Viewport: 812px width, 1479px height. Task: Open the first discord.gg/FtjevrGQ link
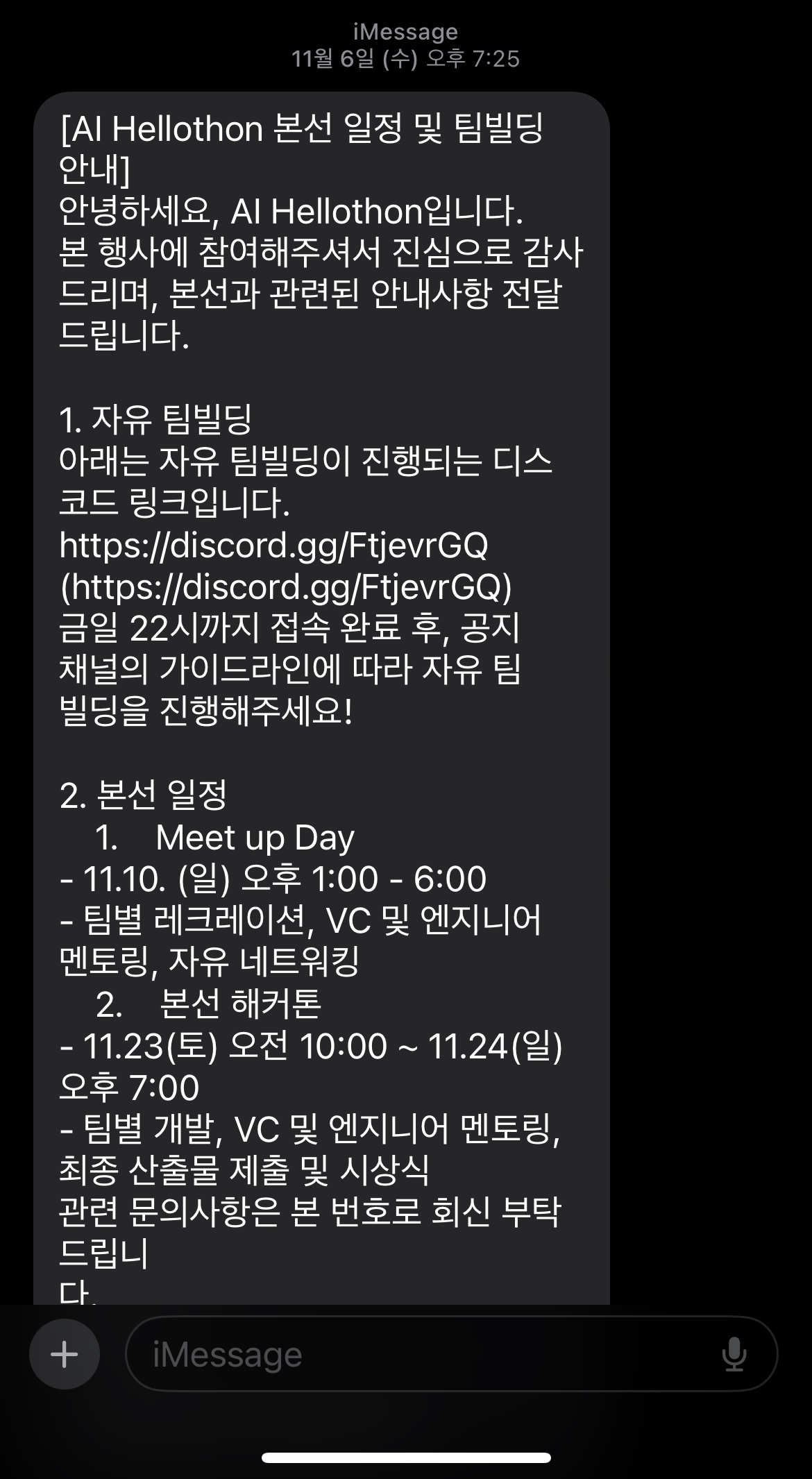coord(273,546)
